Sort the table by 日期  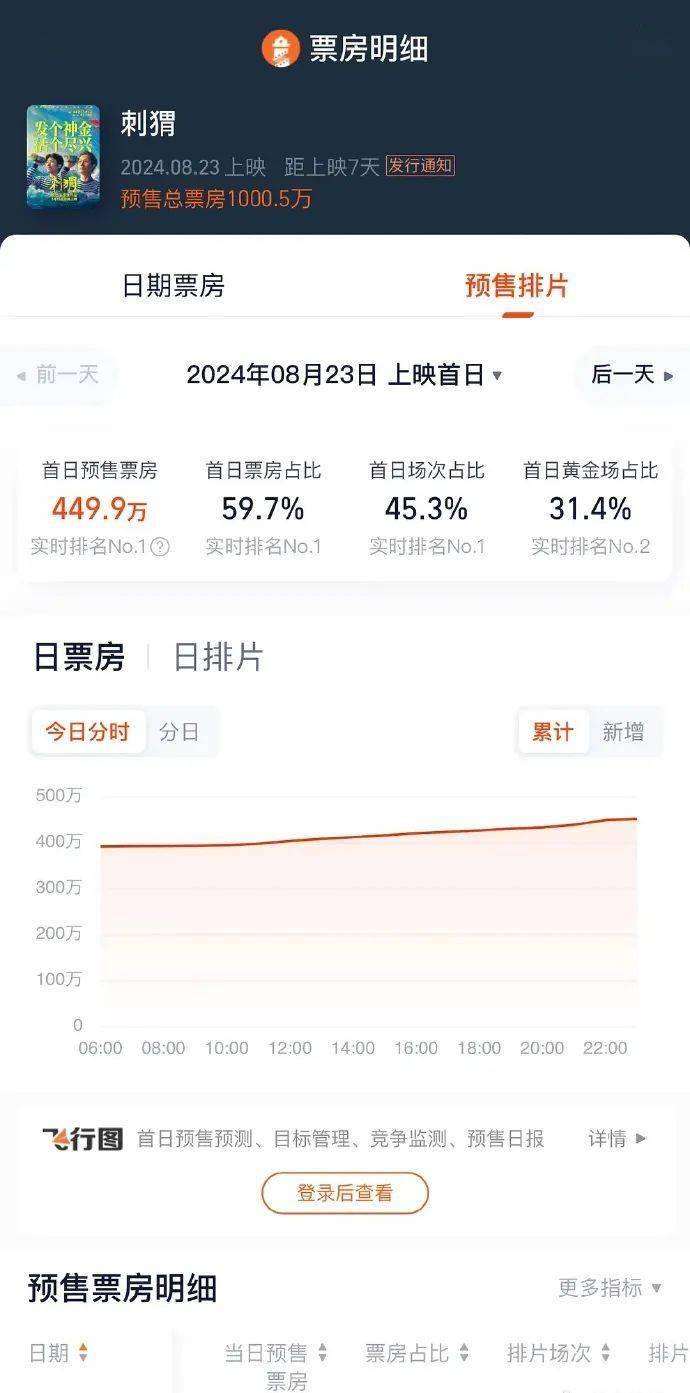(x=58, y=1353)
